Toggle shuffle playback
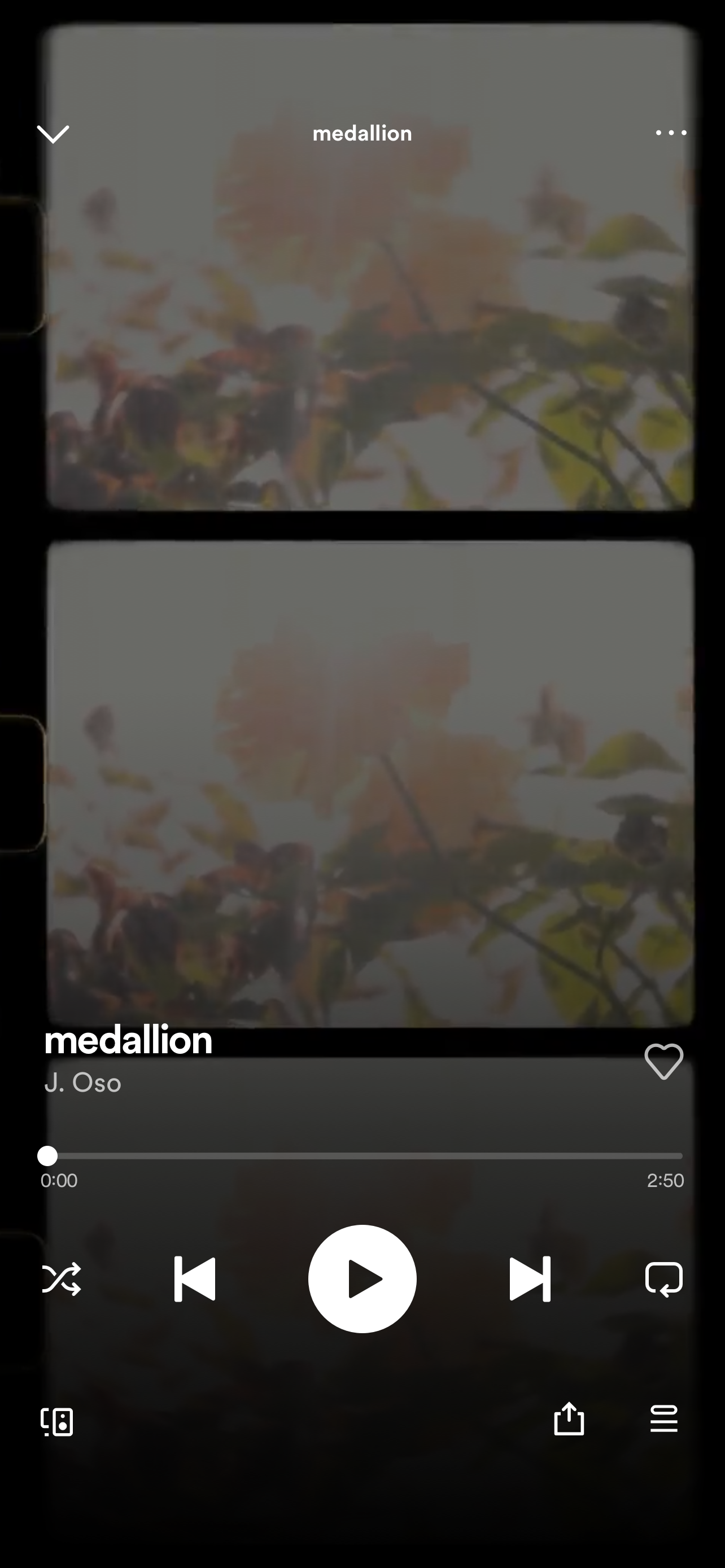Viewport: 725px width, 1568px height. pyautogui.click(x=61, y=1279)
